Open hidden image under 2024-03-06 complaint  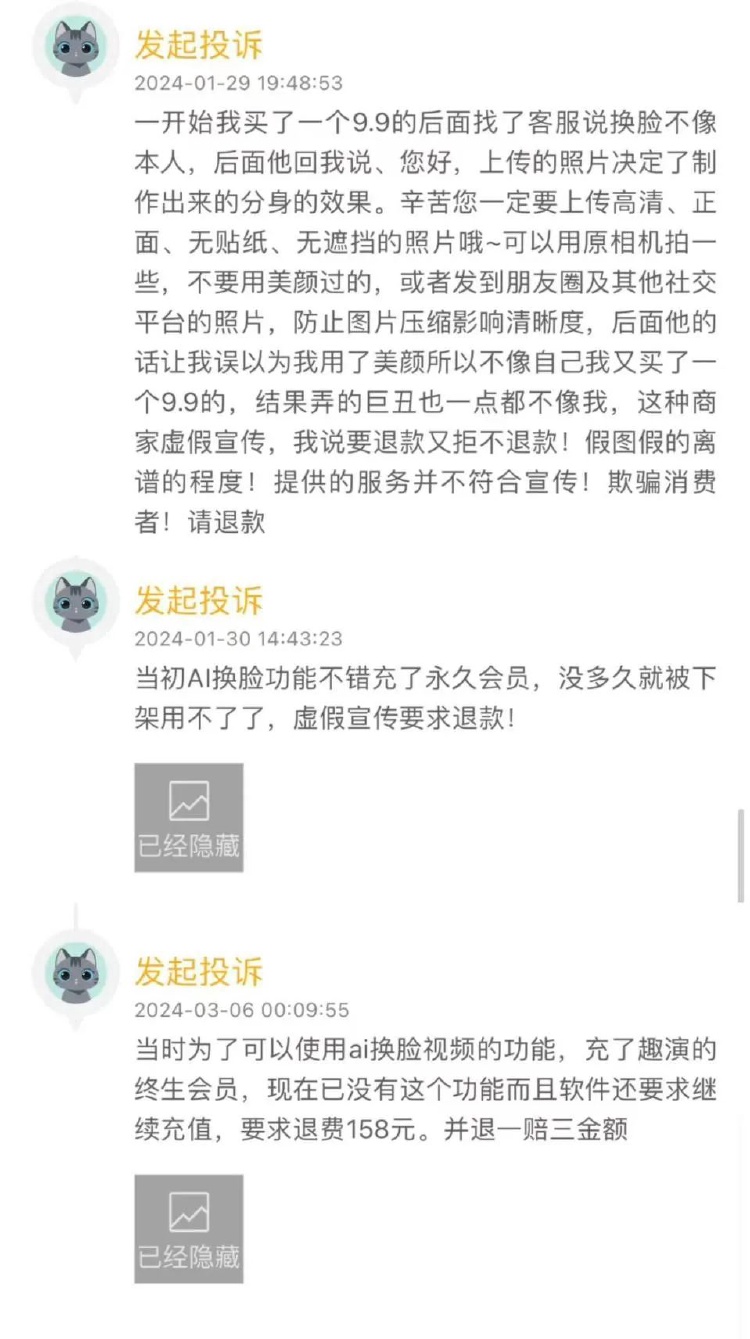189,1228
